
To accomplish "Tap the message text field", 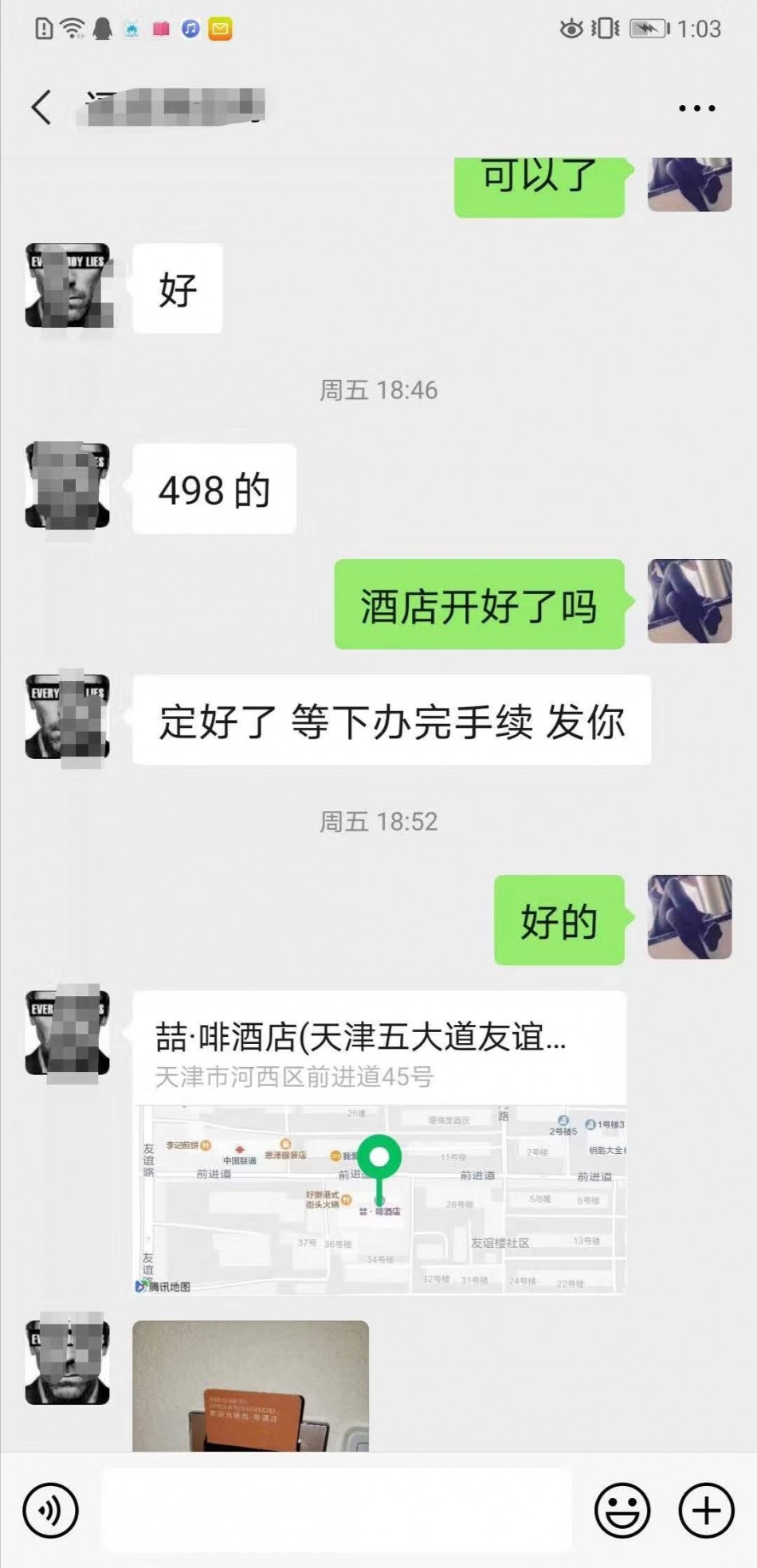I will click(336, 1510).
